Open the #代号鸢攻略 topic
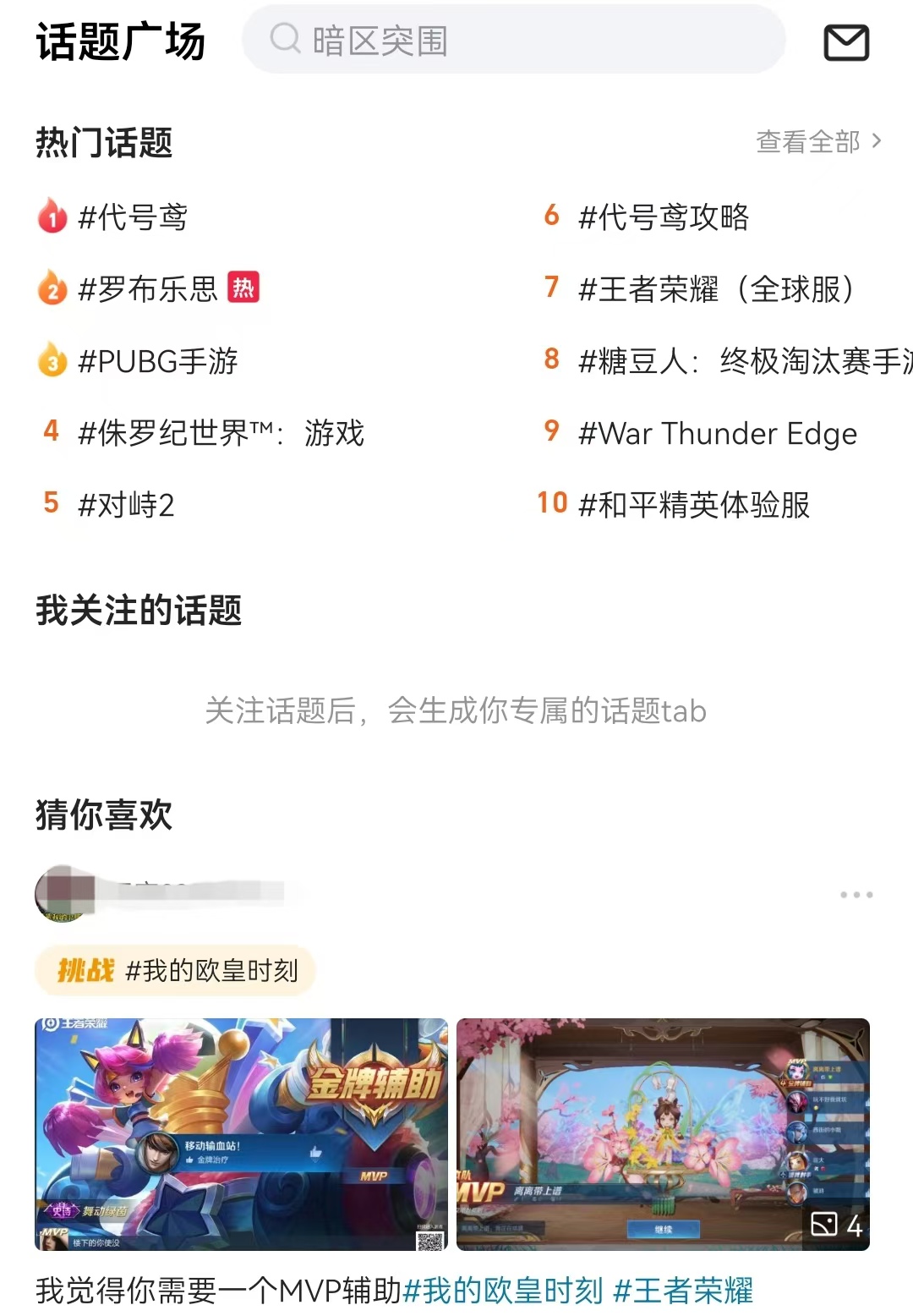The image size is (913, 1316). [x=663, y=217]
